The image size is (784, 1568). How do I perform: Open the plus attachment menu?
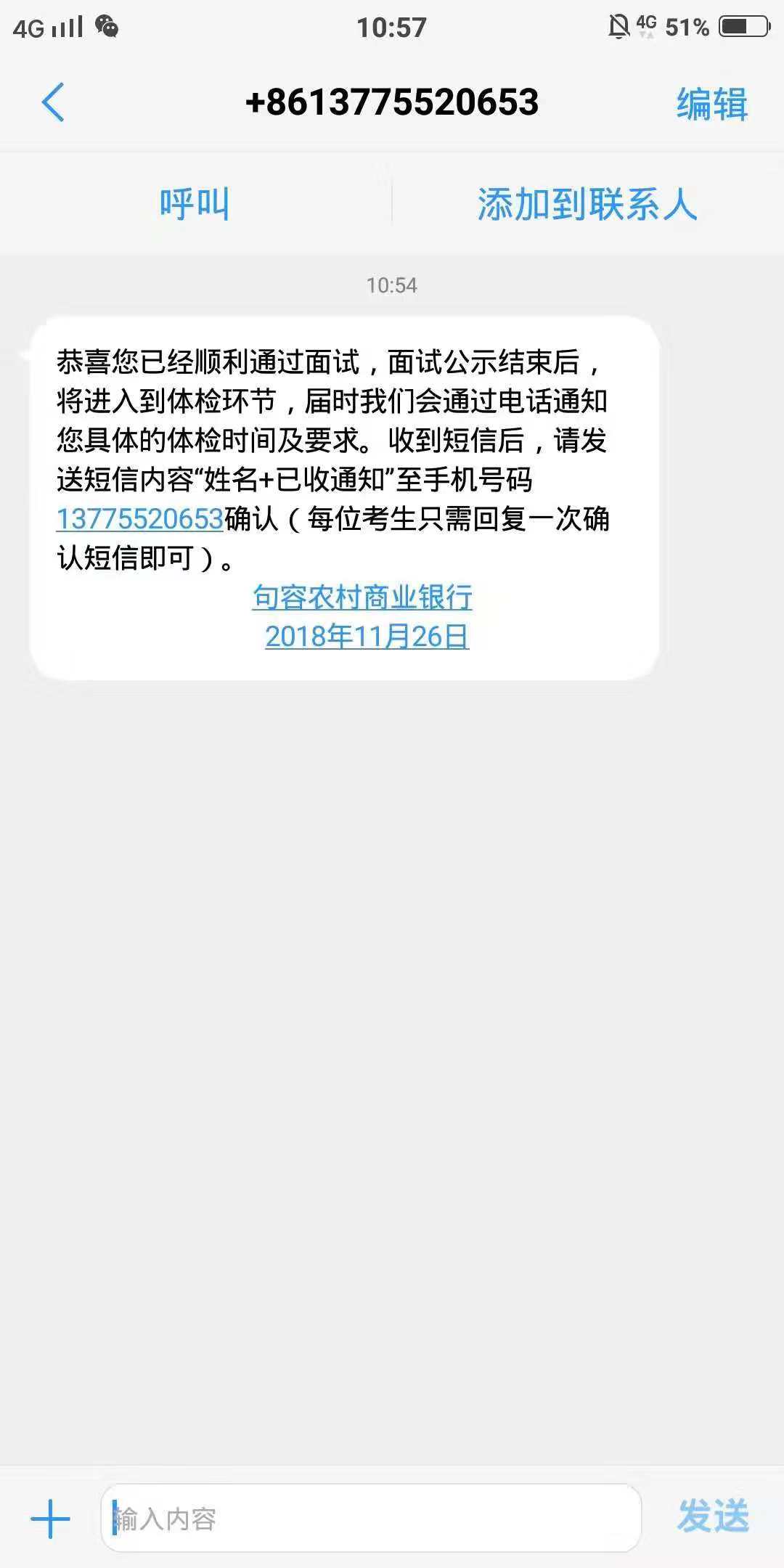tap(50, 1518)
